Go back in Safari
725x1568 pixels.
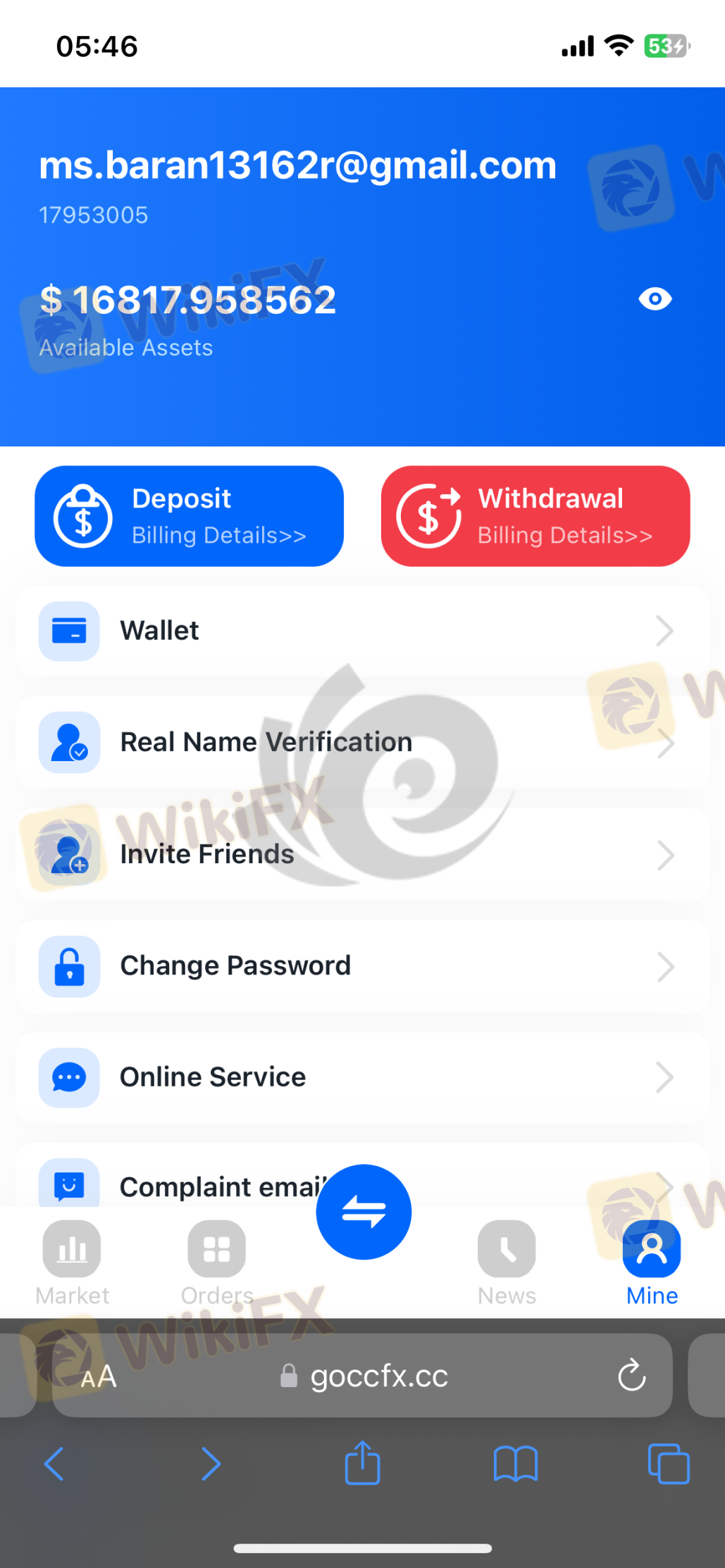pyautogui.click(x=54, y=1464)
